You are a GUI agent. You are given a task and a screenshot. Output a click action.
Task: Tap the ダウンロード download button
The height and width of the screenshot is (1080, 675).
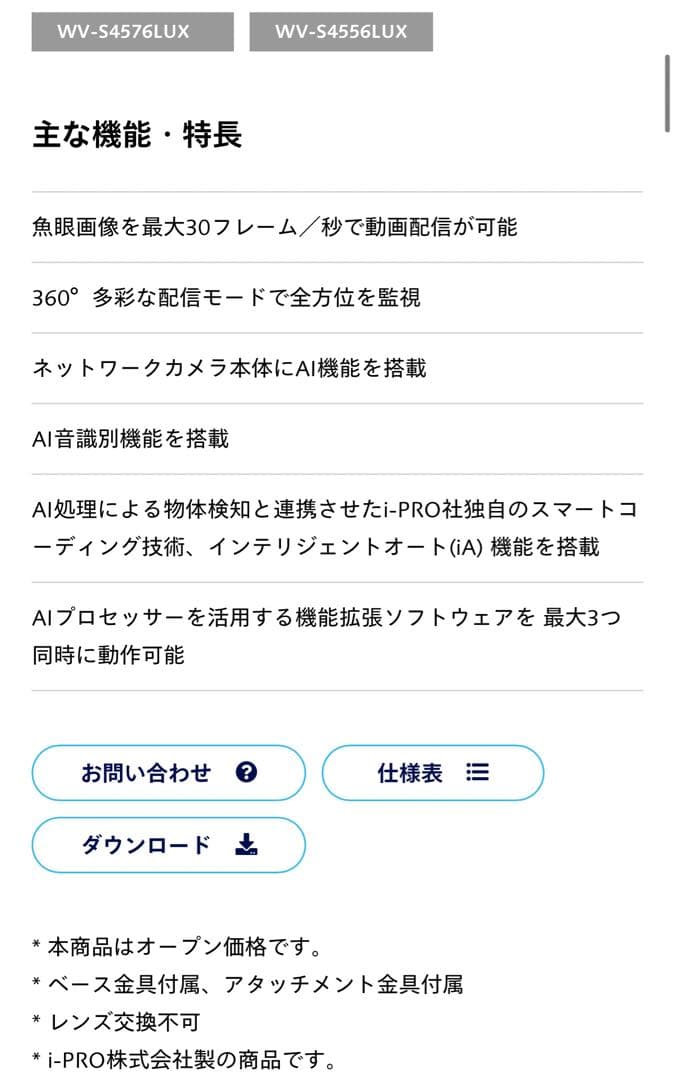pos(169,845)
